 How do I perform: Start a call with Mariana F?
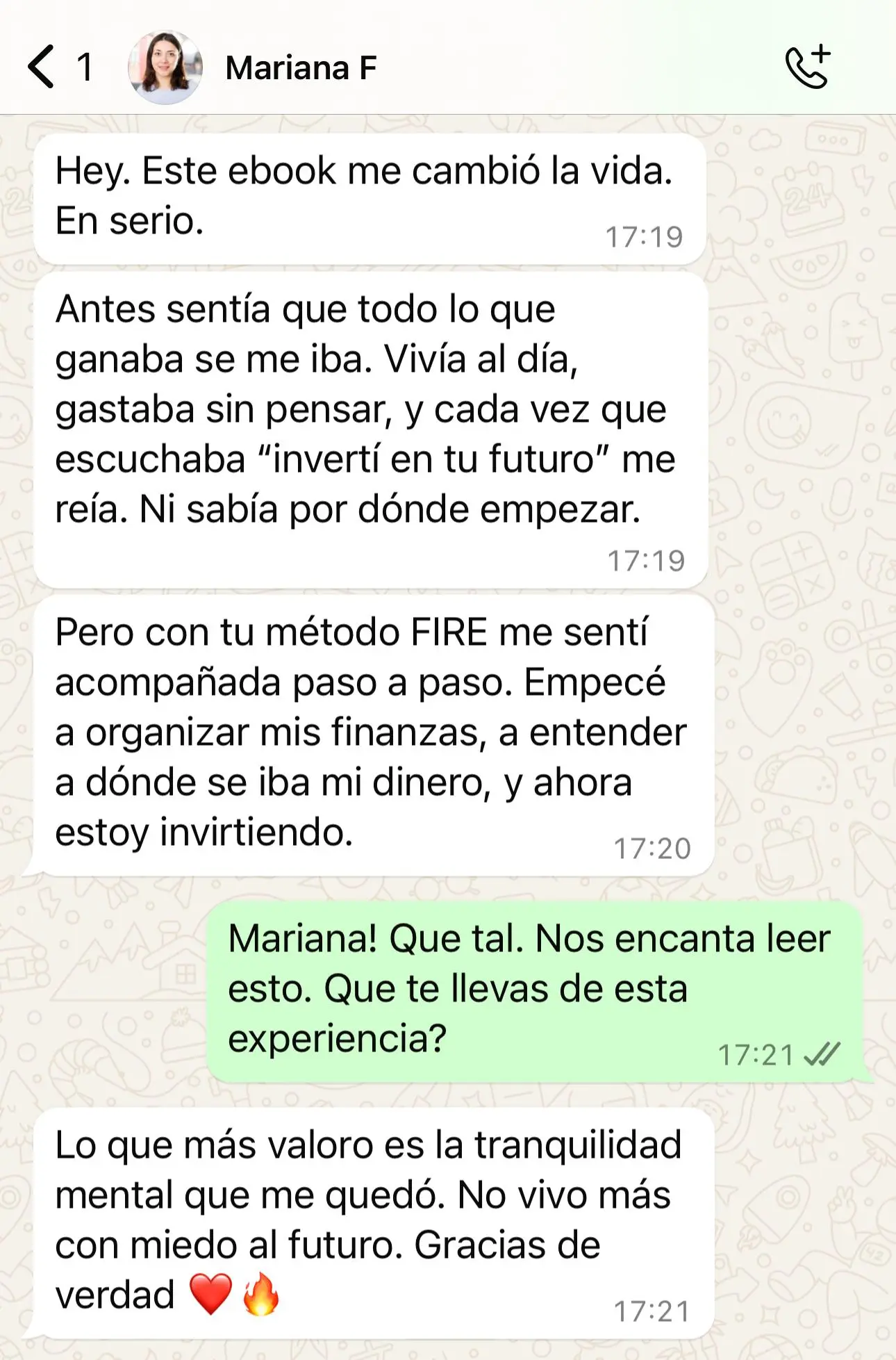click(808, 67)
